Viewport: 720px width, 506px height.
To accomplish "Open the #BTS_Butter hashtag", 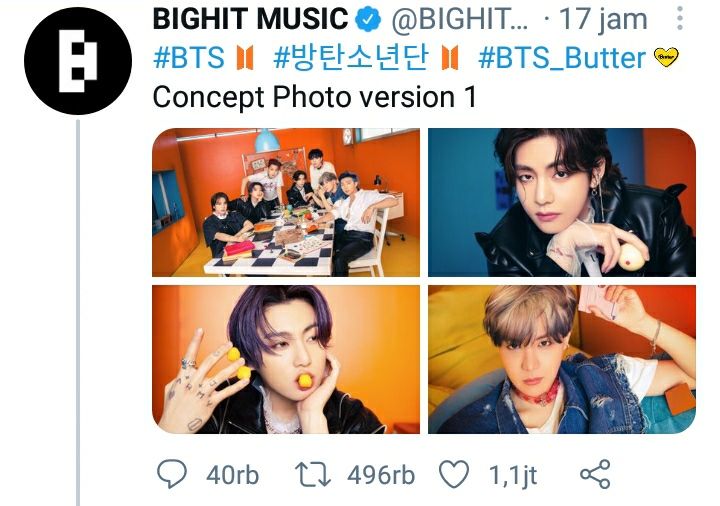I will tap(562, 58).
